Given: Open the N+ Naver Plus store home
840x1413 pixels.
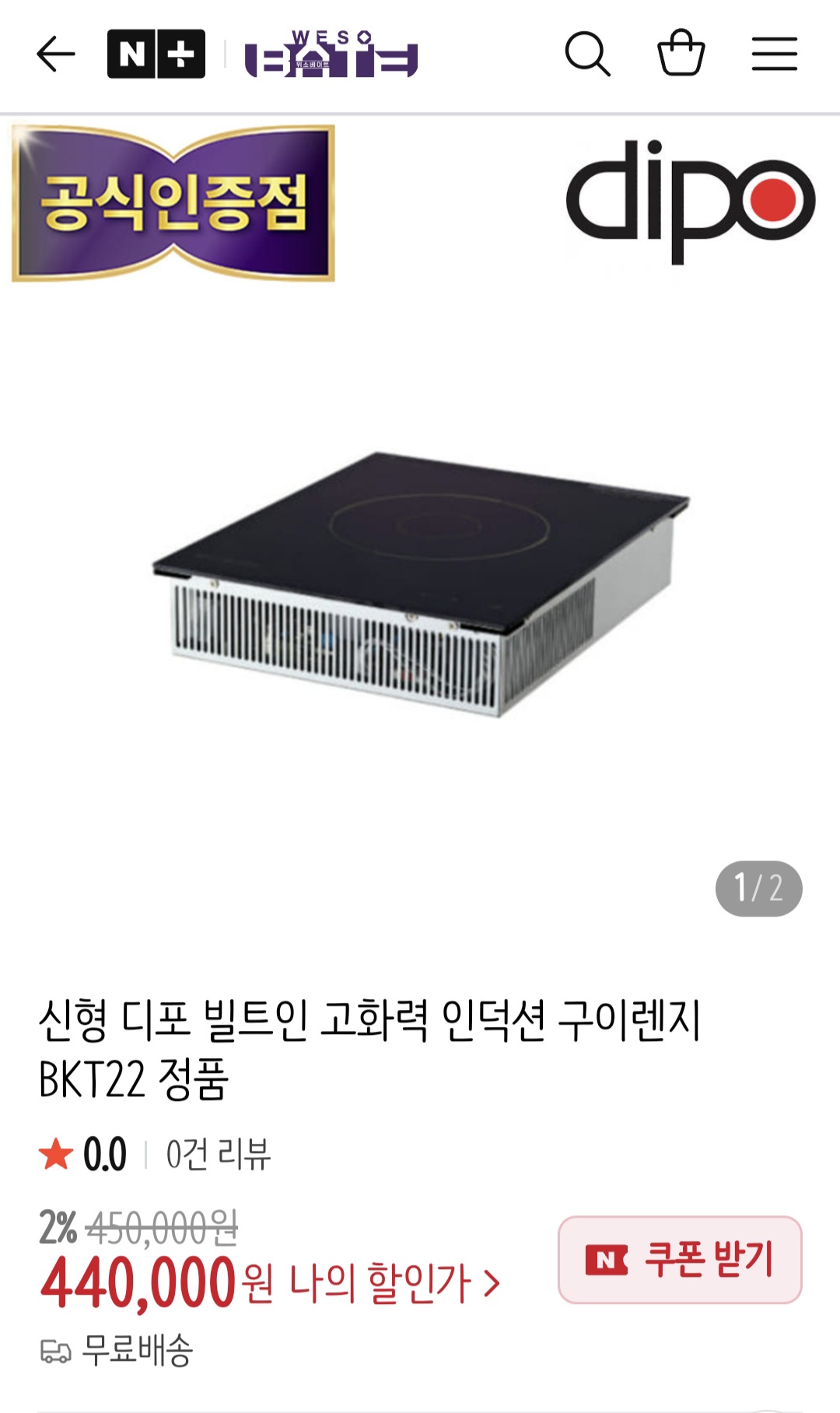Looking at the screenshot, I should [x=156, y=54].
